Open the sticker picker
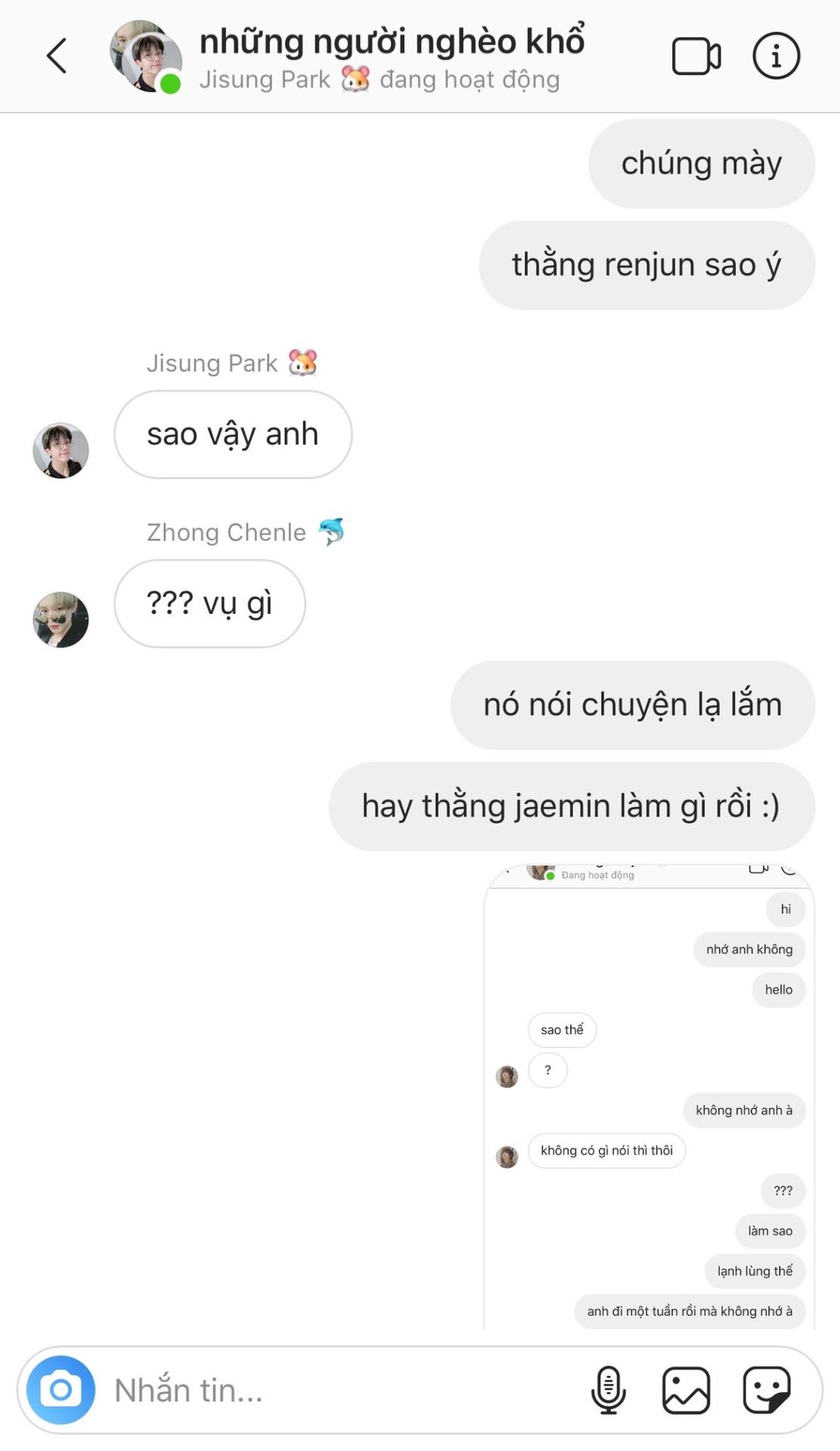 coord(767,1390)
